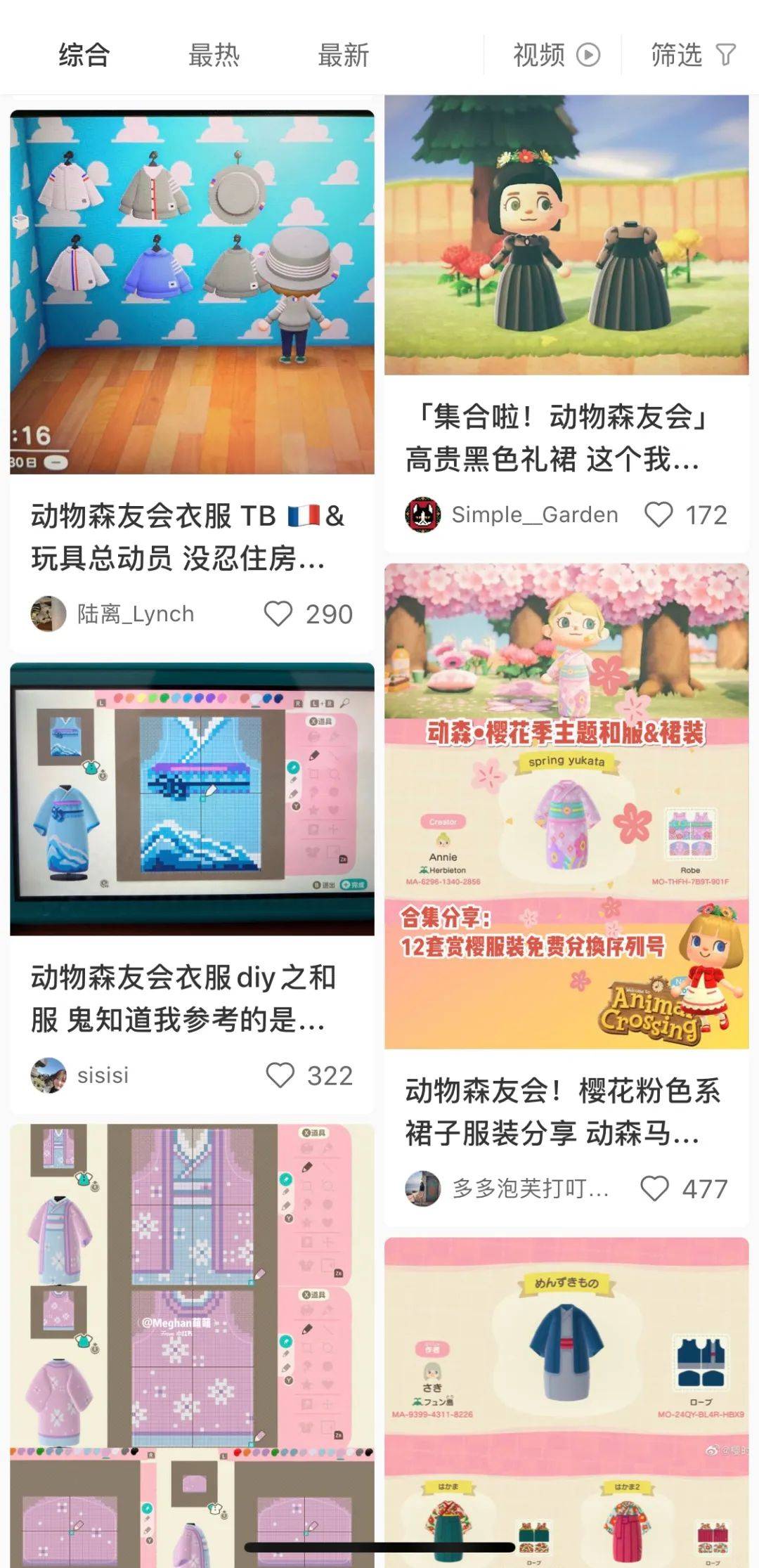The image size is (759, 1568).
Task: Open the 衣服diy之和服 post
Action: tap(192, 799)
